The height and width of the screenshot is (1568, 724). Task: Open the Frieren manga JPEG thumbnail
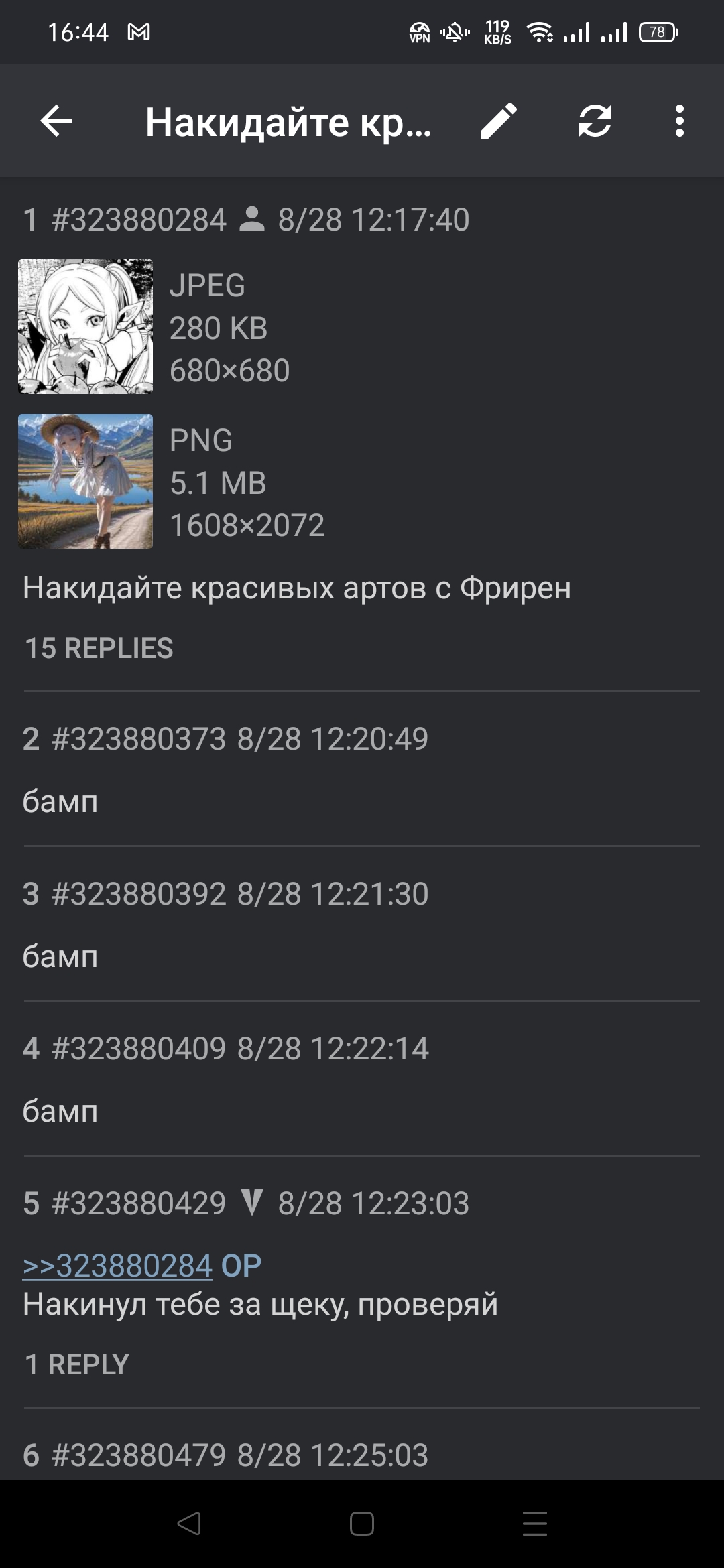(x=86, y=326)
